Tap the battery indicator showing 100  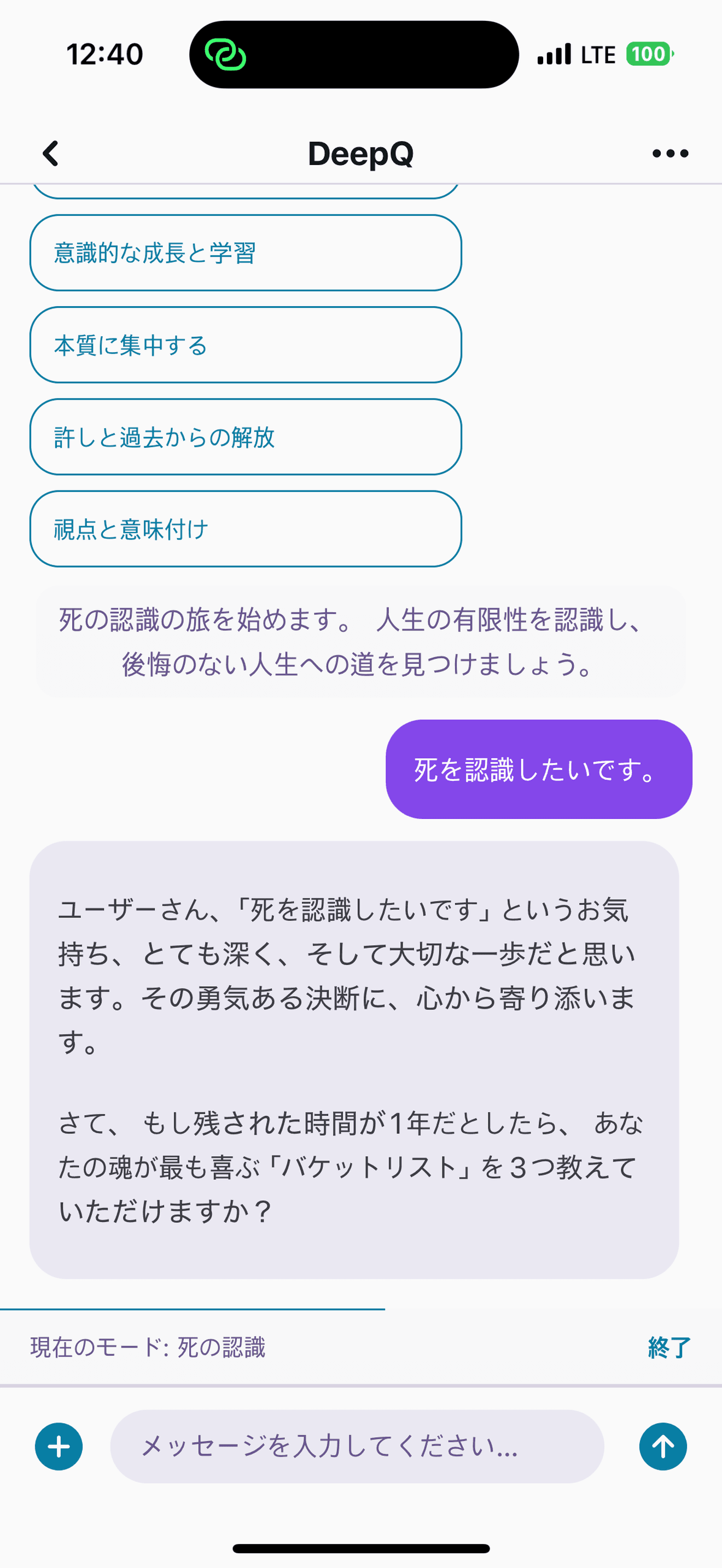(x=647, y=55)
